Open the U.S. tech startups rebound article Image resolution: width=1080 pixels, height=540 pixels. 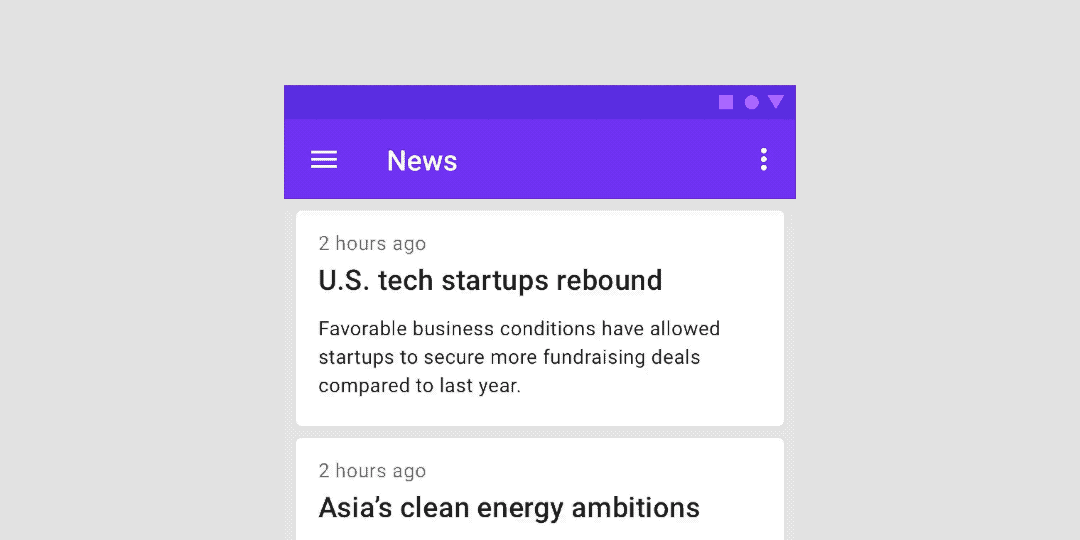point(490,281)
